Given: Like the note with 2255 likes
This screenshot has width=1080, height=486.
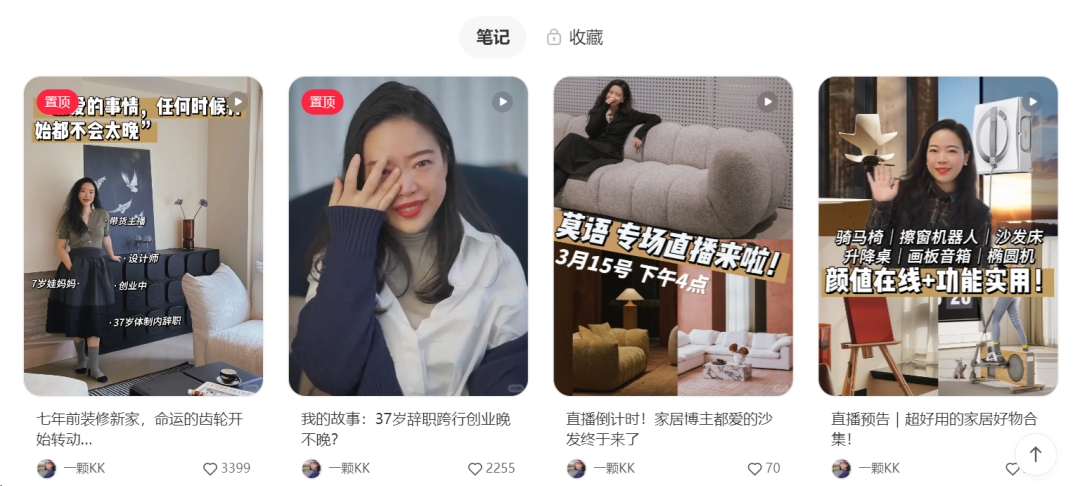Looking at the screenshot, I should point(475,468).
